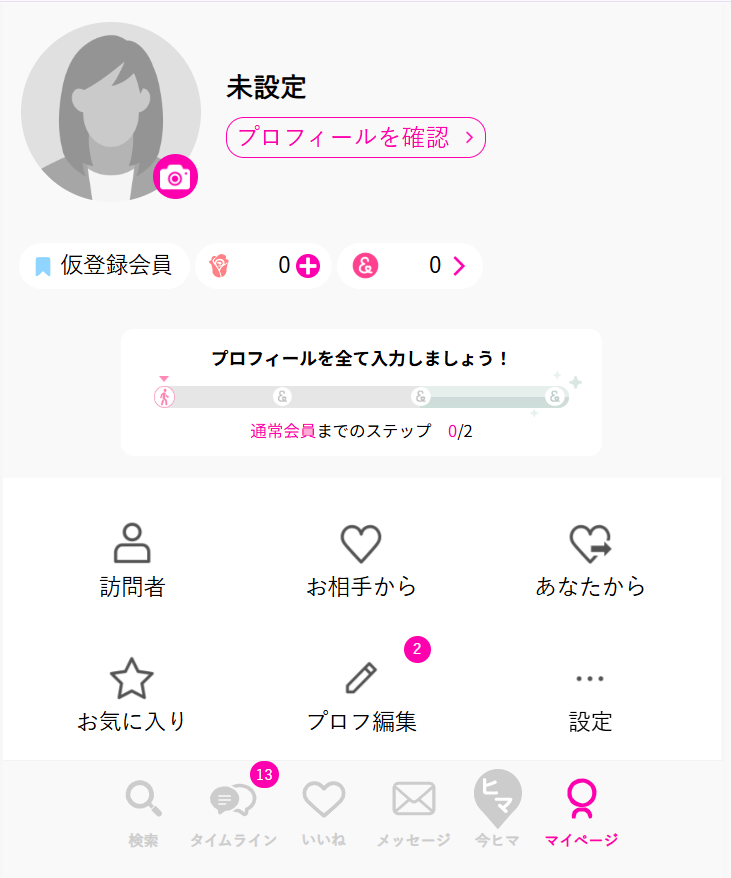731x878 pixels.
Task: Tap the マイページ tab
Action: coord(581,814)
